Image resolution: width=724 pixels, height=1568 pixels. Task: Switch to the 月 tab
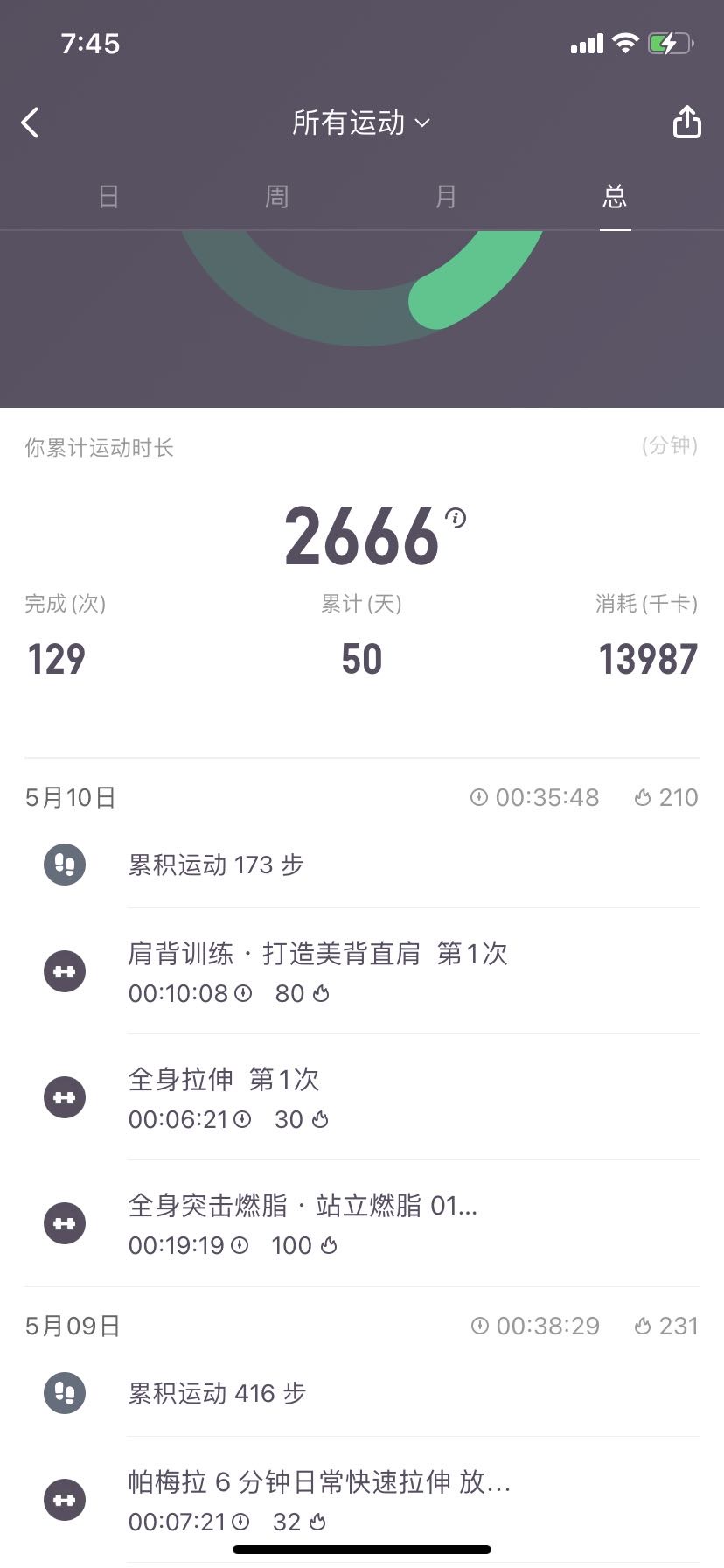click(x=446, y=197)
